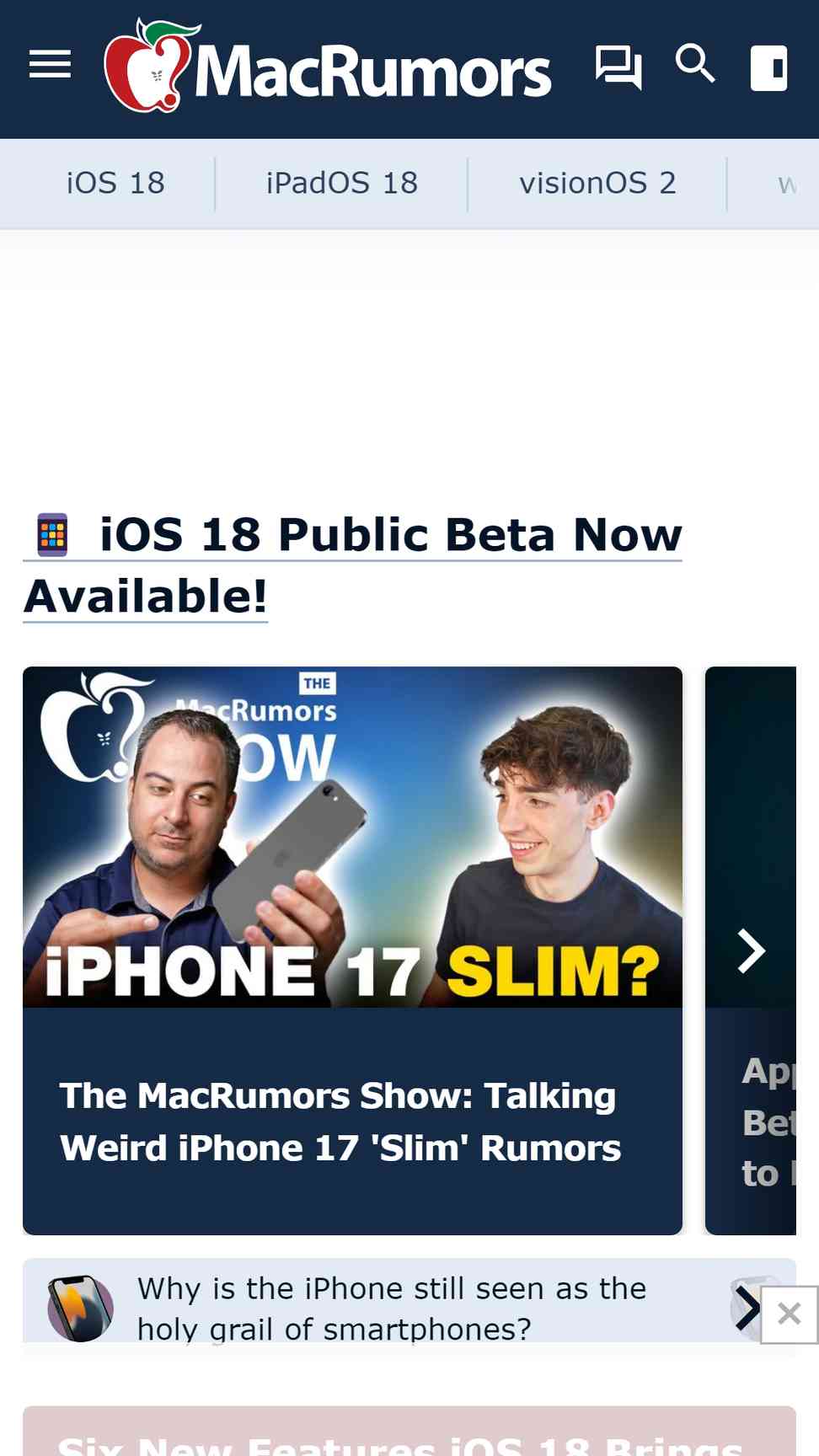819x1456 pixels.
Task: Go to the MacRumors homepage via the logo
Action: (x=329, y=67)
